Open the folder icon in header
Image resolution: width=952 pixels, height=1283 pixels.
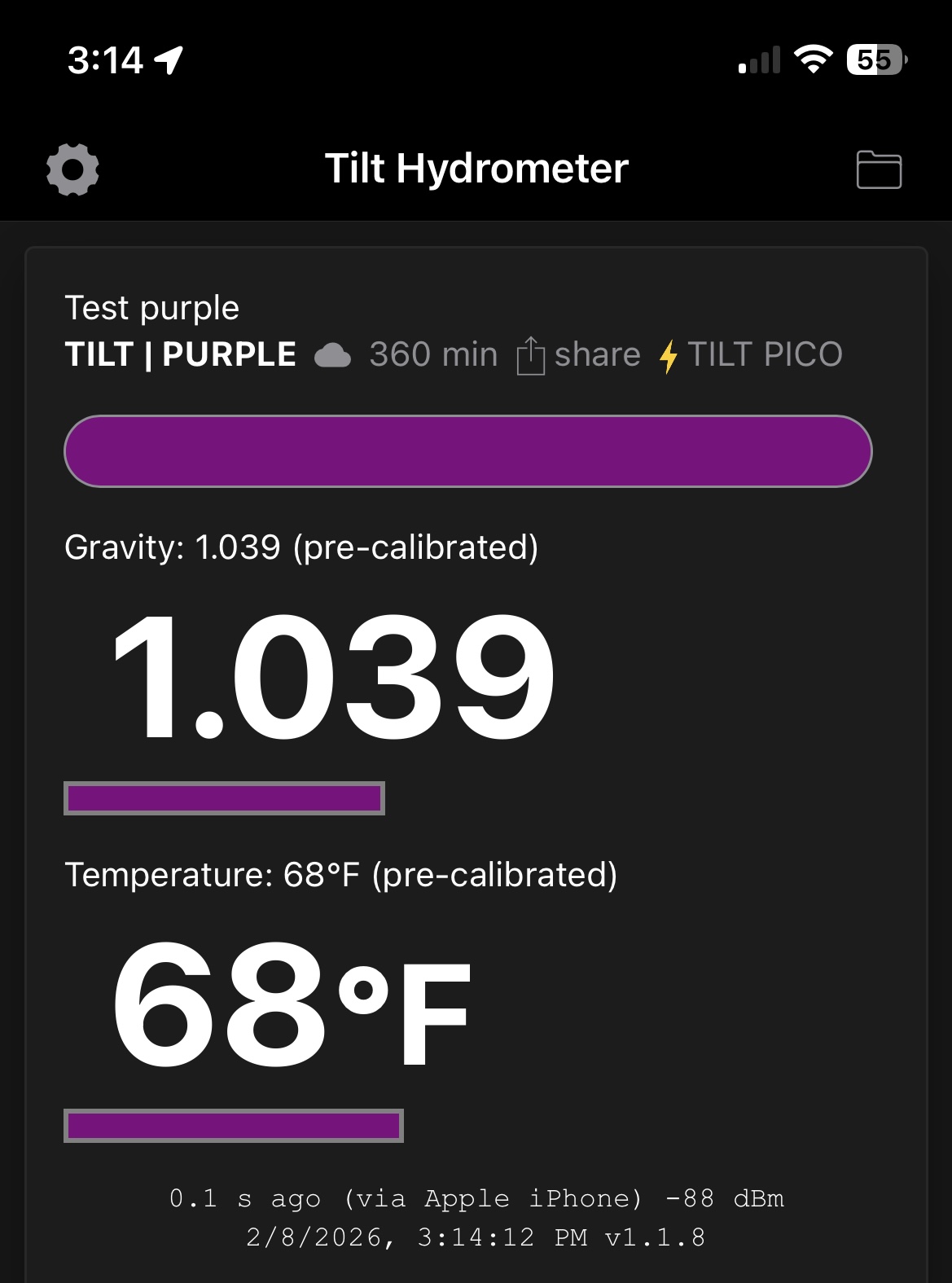tap(879, 169)
